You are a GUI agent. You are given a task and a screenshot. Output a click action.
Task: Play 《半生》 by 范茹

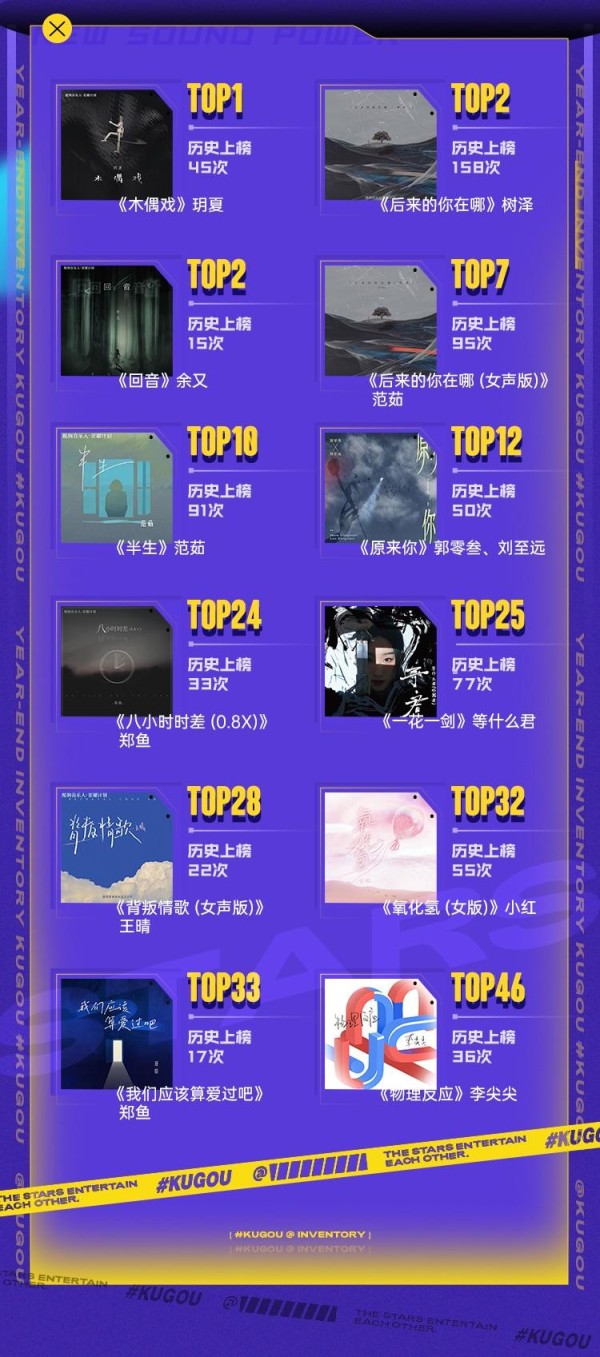pyautogui.click(x=116, y=489)
